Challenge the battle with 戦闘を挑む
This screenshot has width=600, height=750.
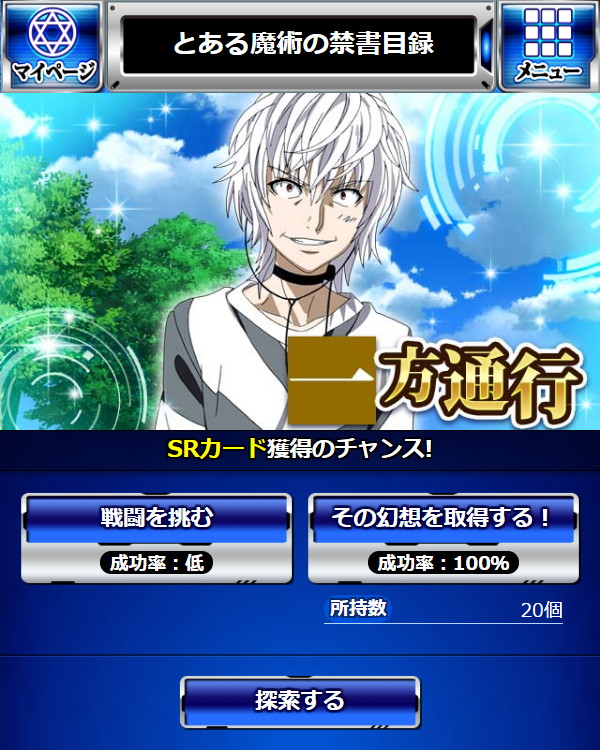click(x=157, y=518)
